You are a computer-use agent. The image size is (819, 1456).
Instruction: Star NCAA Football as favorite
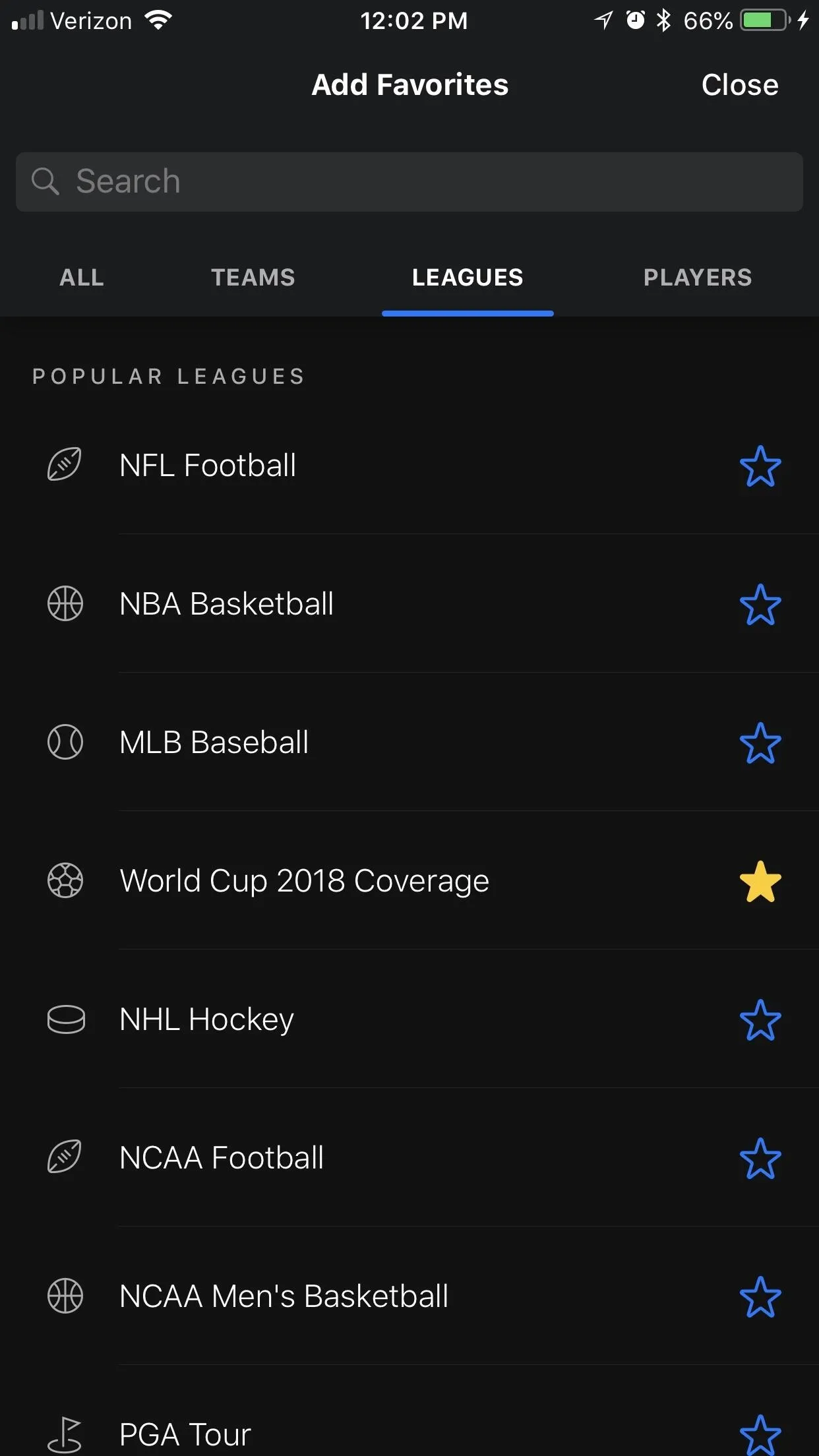coord(760,1159)
